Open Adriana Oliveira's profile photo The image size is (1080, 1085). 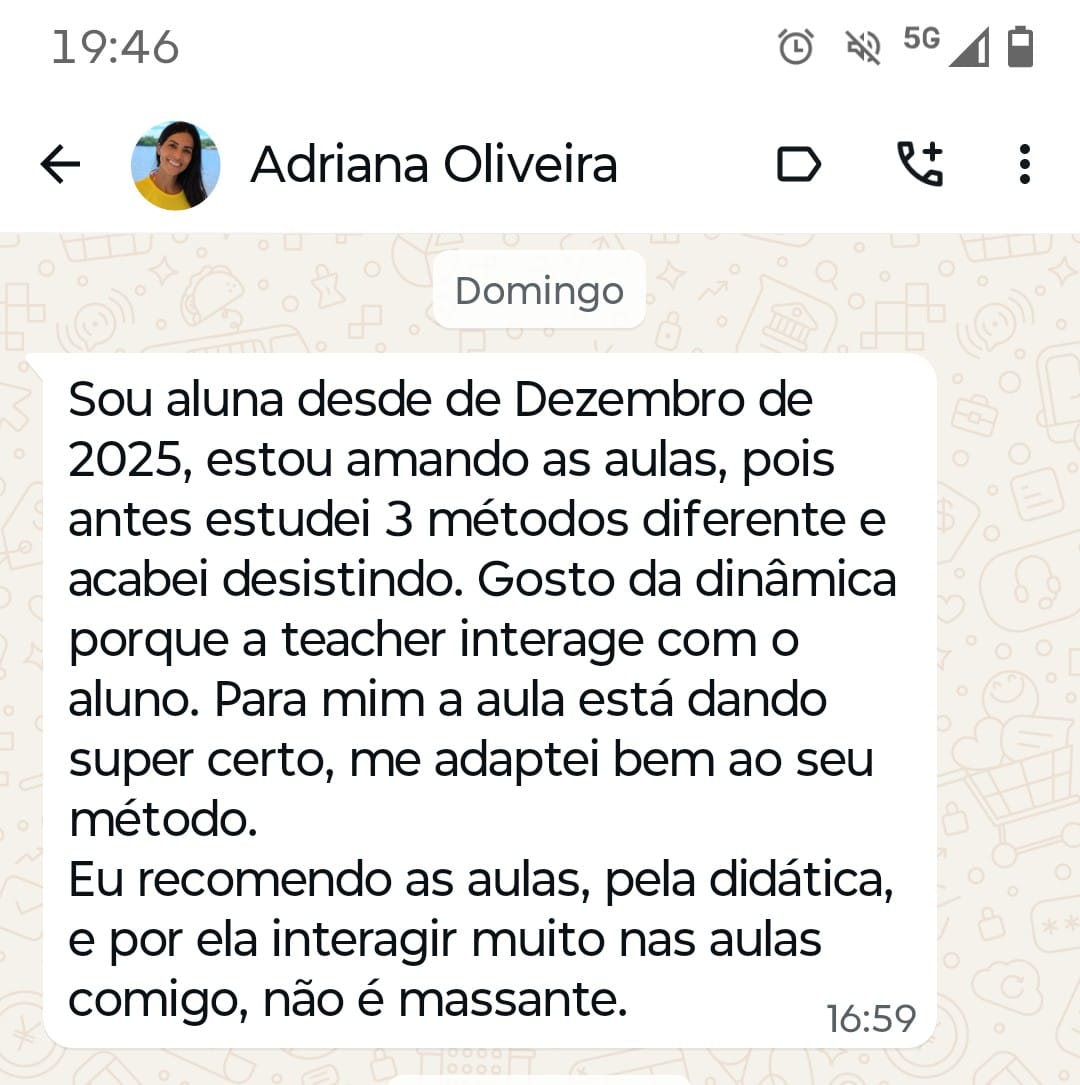tap(175, 165)
